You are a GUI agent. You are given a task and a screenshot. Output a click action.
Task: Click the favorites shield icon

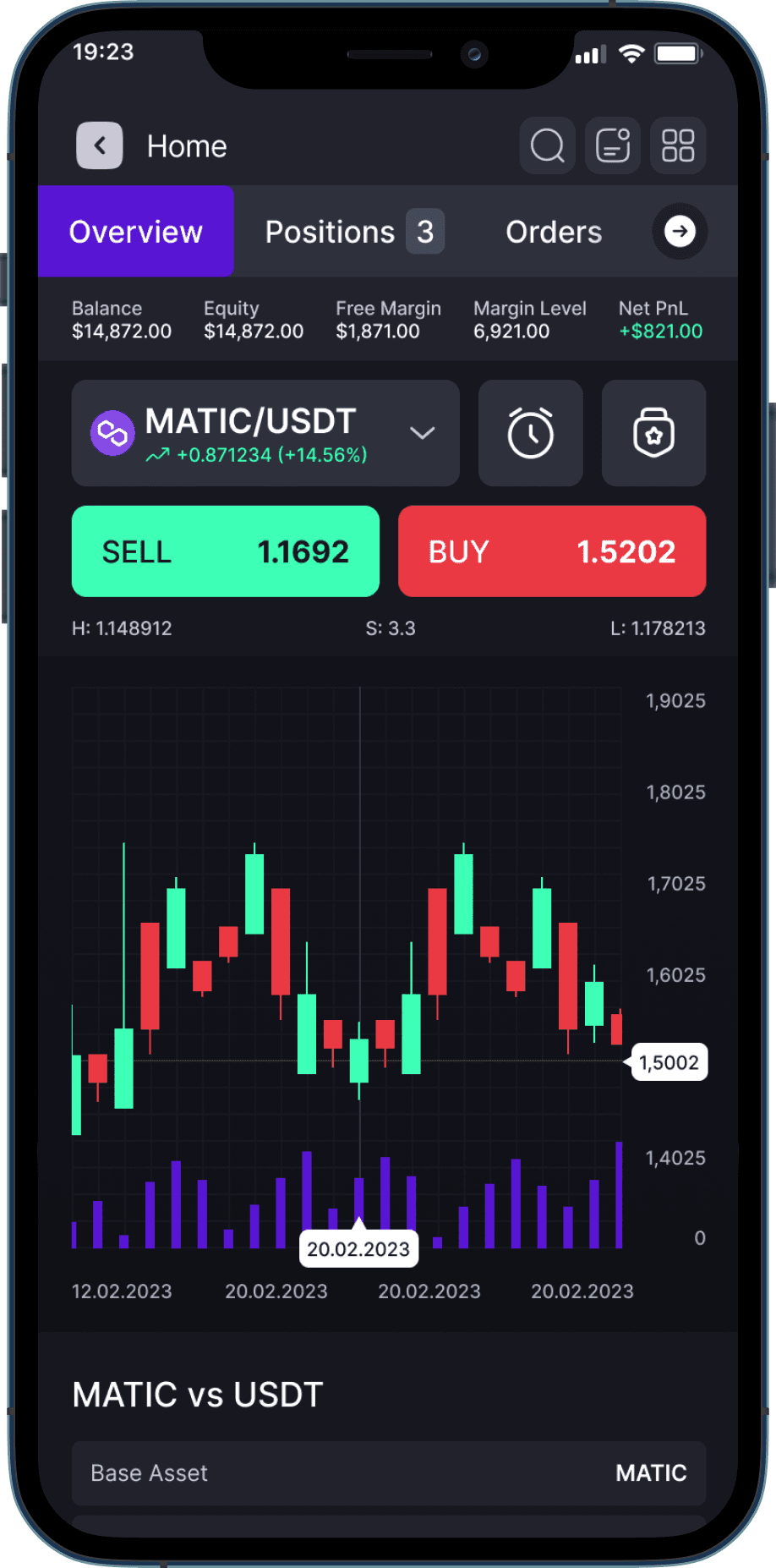(x=653, y=433)
